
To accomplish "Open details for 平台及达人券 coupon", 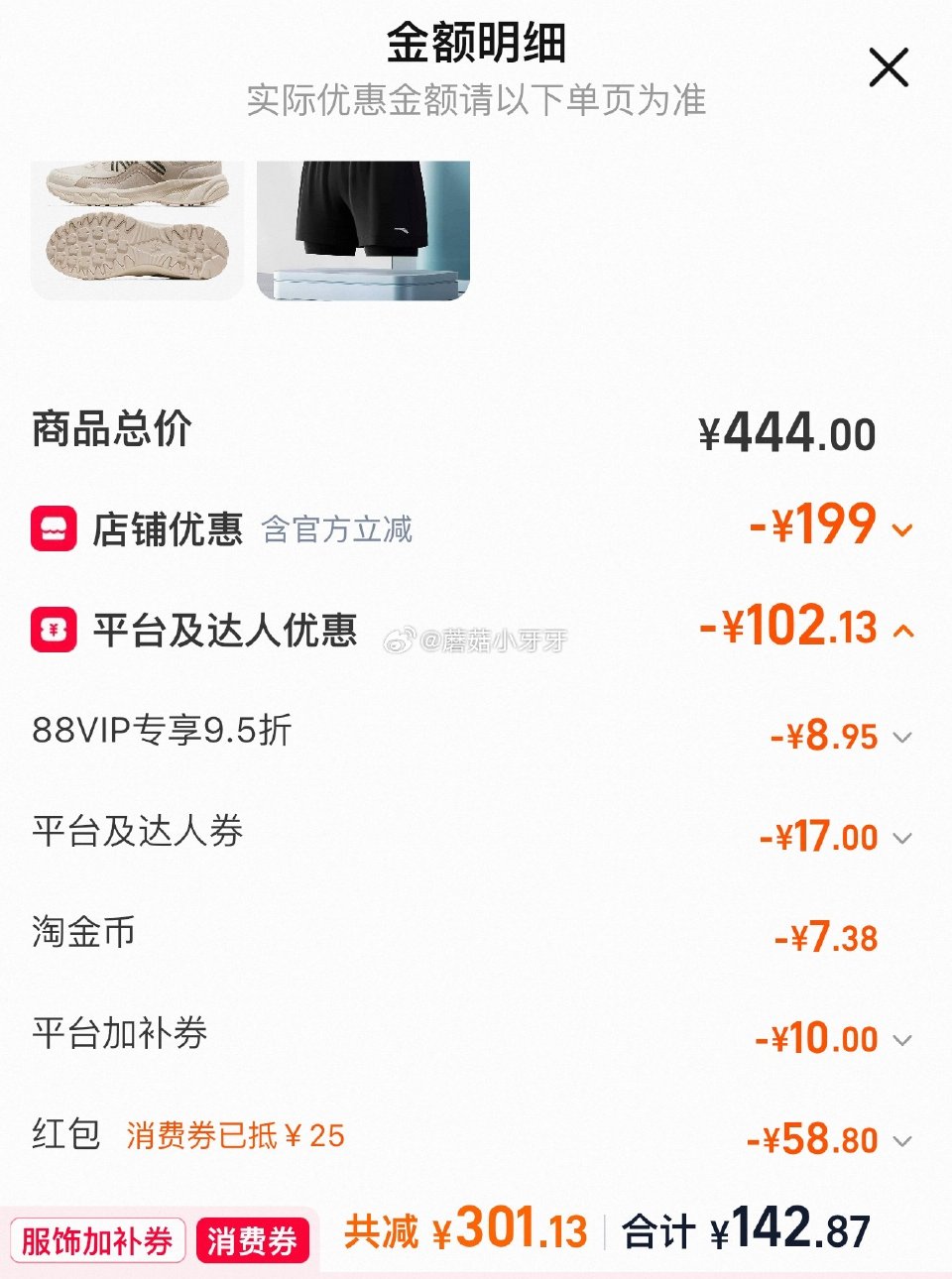I will tap(900, 839).
